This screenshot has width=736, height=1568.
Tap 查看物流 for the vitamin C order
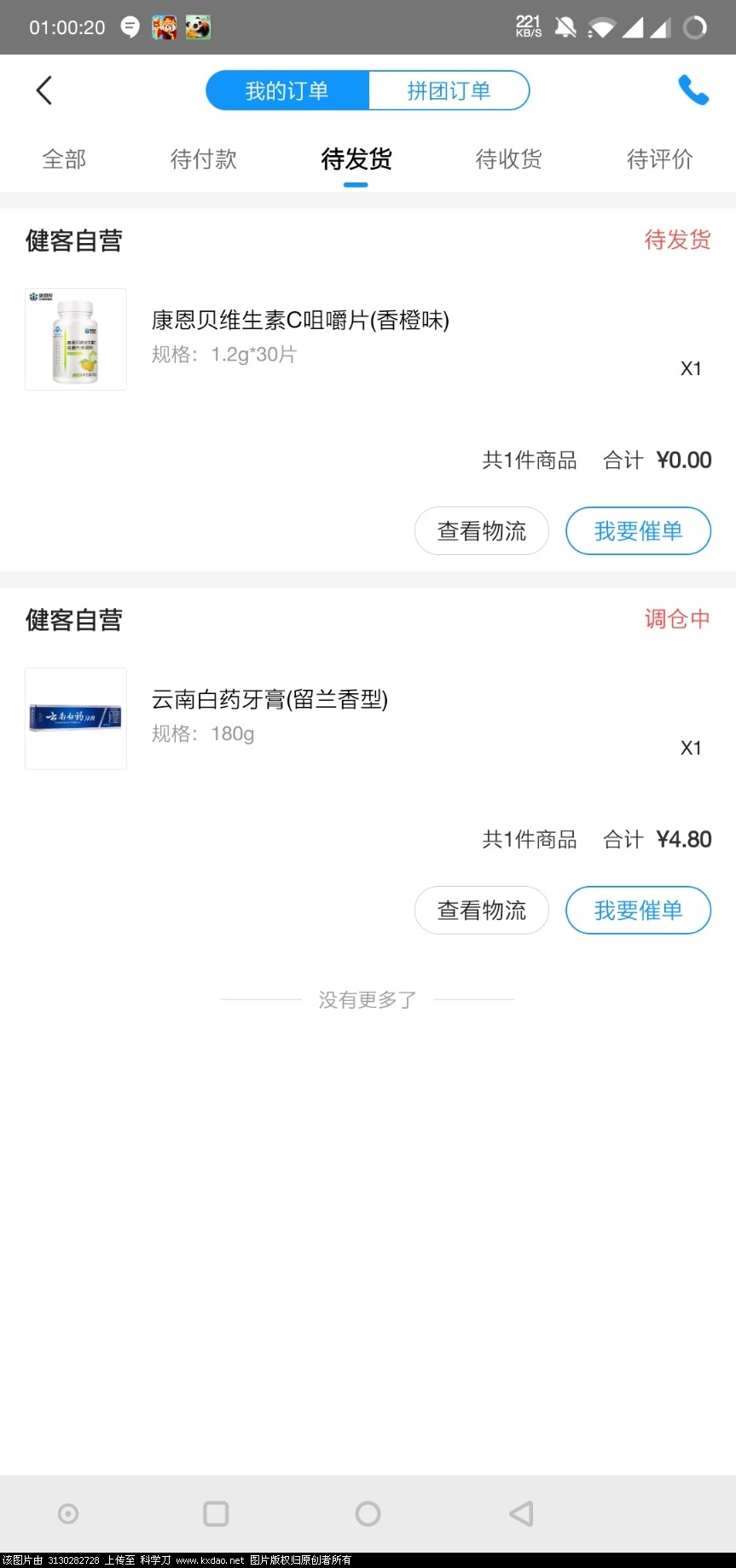click(481, 530)
